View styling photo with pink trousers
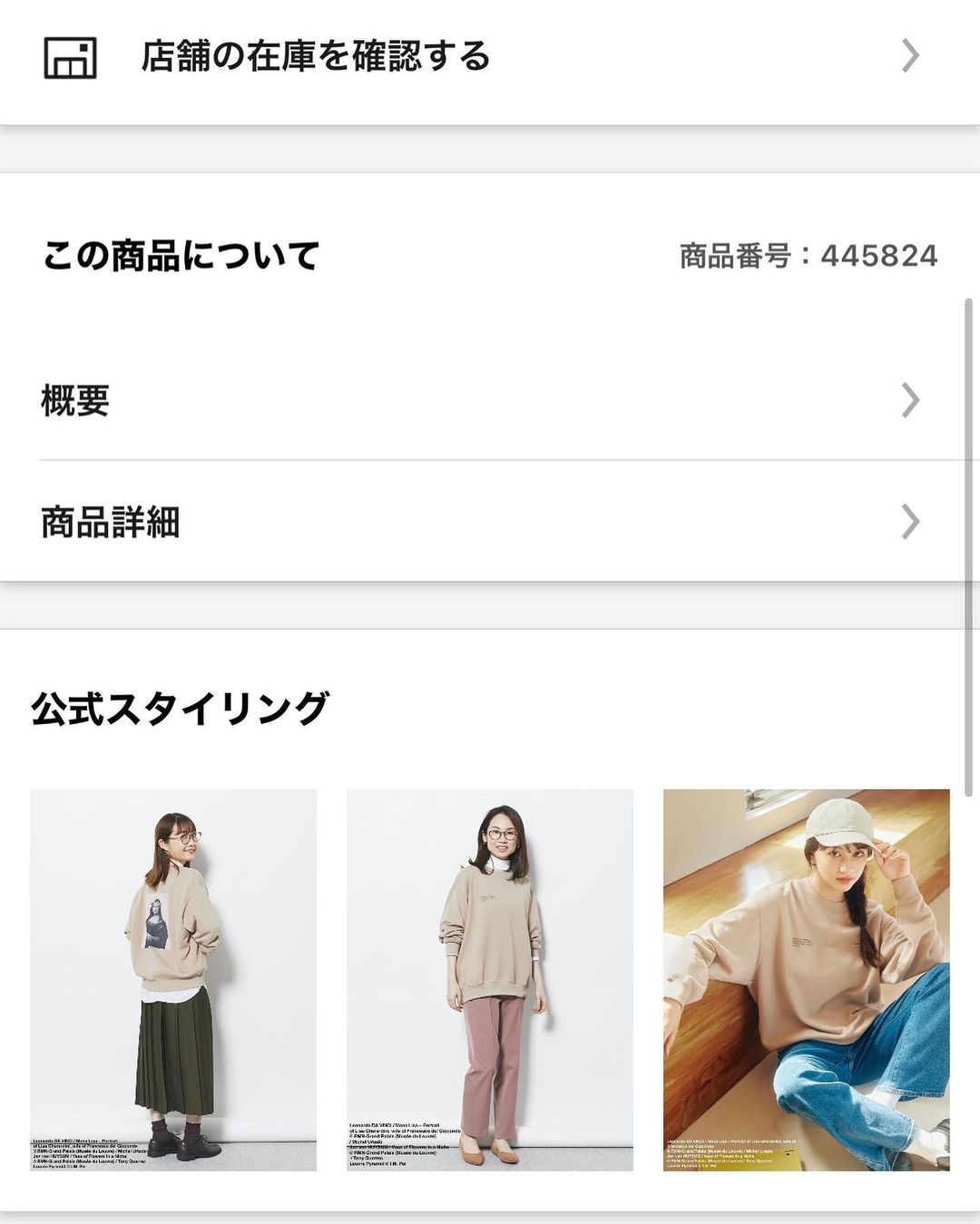 [x=490, y=980]
